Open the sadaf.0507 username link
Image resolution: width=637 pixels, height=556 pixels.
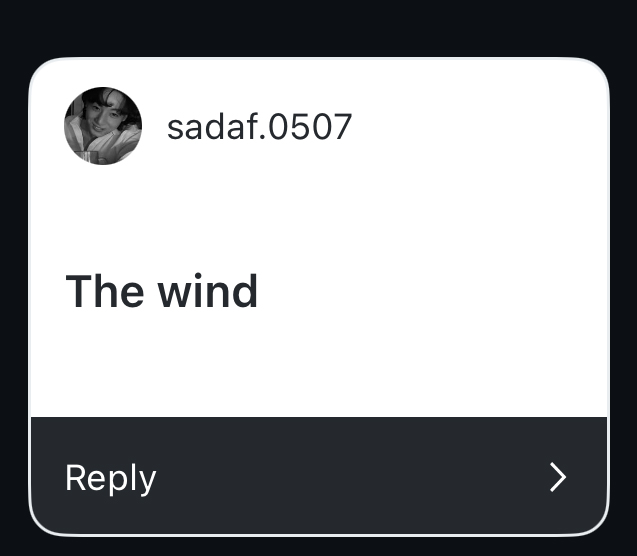pos(259,127)
